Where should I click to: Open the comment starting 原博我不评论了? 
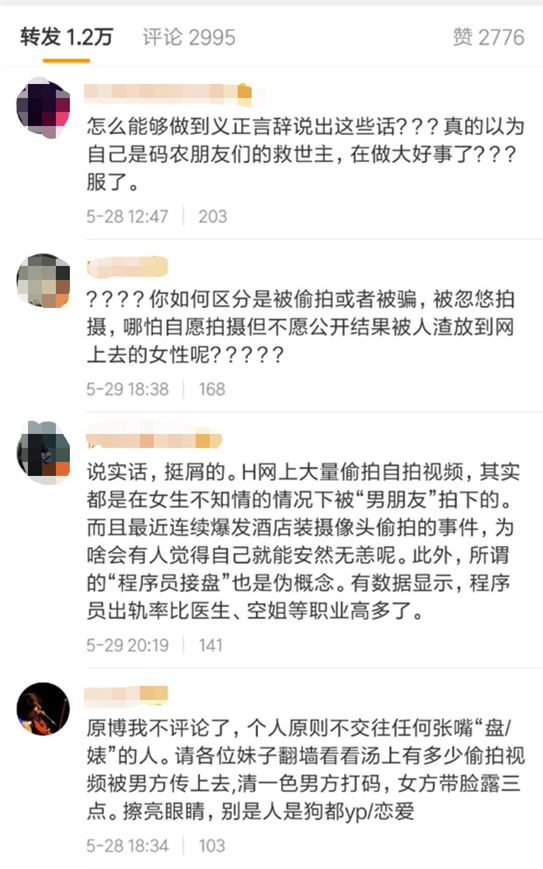305,770
